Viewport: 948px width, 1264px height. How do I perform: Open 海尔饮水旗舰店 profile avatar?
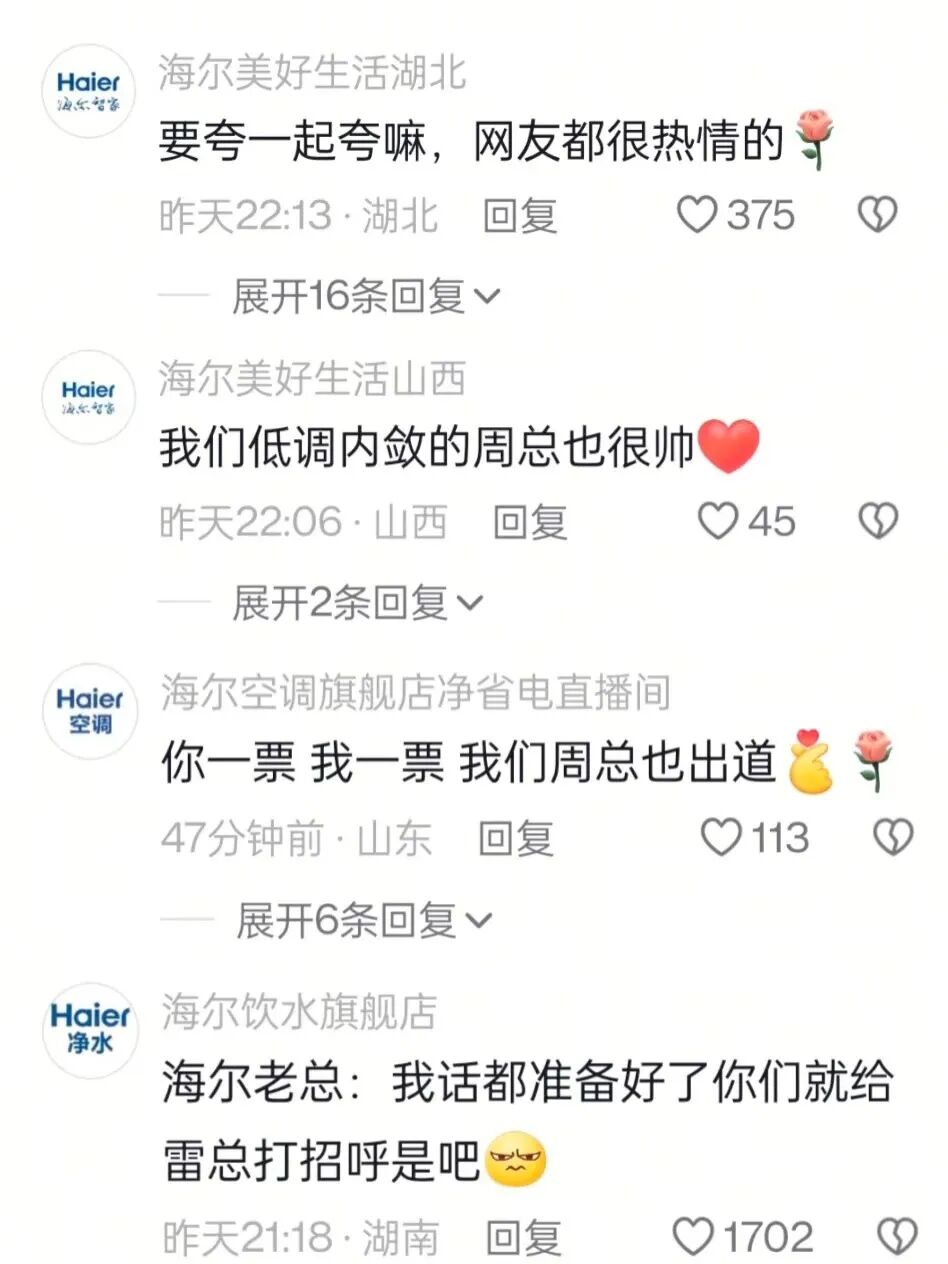click(x=90, y=1028)
